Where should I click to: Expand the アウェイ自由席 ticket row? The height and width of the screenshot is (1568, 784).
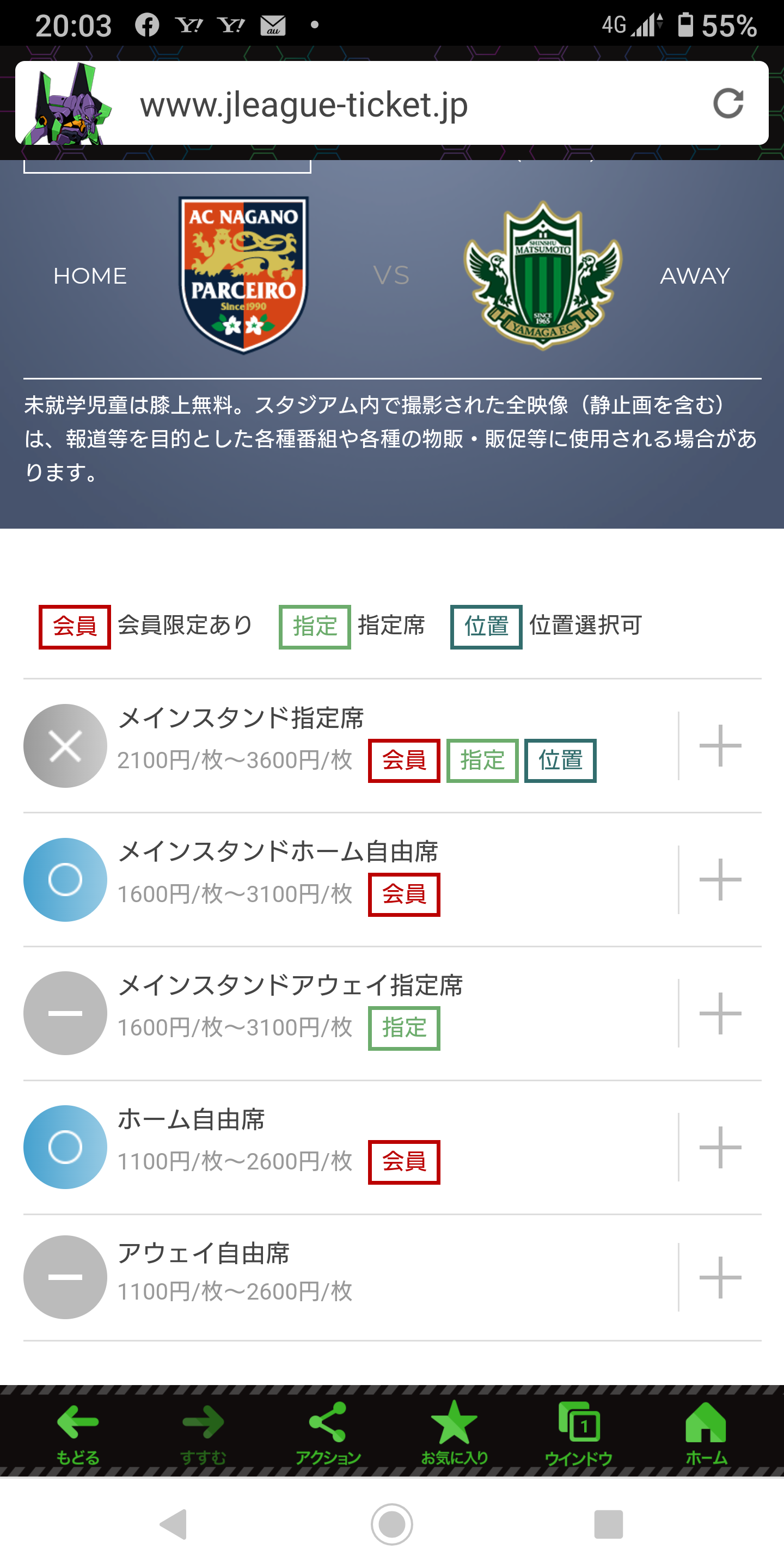click(x=720, y=1277)
